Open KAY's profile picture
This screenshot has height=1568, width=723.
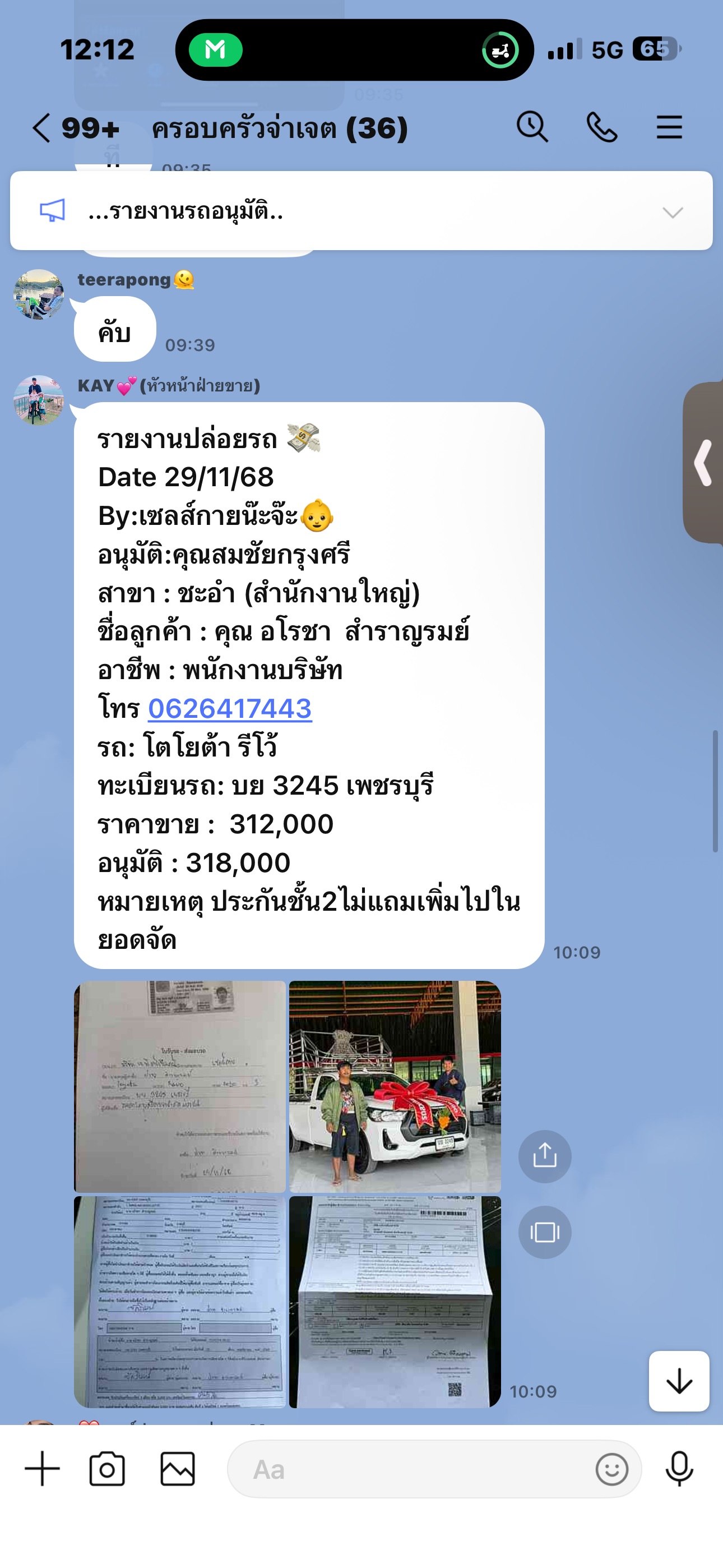38,400
